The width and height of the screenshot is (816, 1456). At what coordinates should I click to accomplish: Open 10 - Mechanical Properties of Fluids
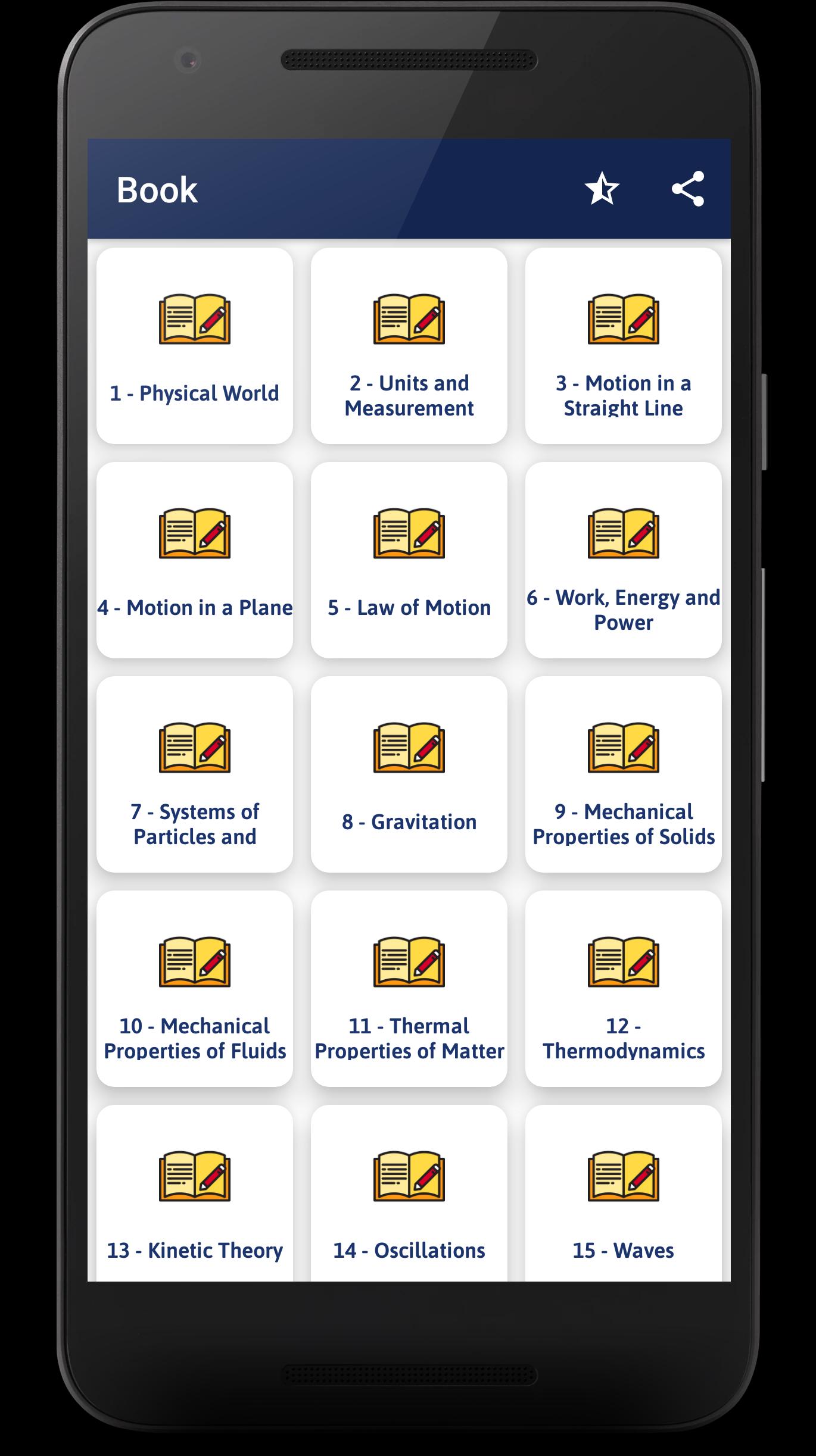click(195, 989)
